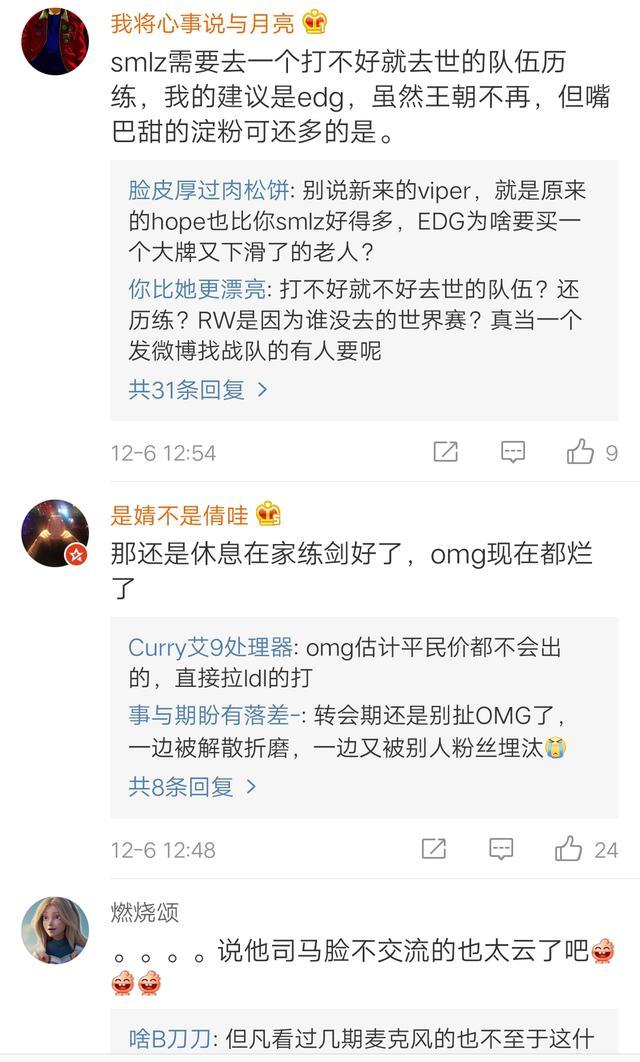The width and height of the screenshot is (640, 1062).
Task: Reply to the 12-6 12:48 comment
Action: (501, 849)
